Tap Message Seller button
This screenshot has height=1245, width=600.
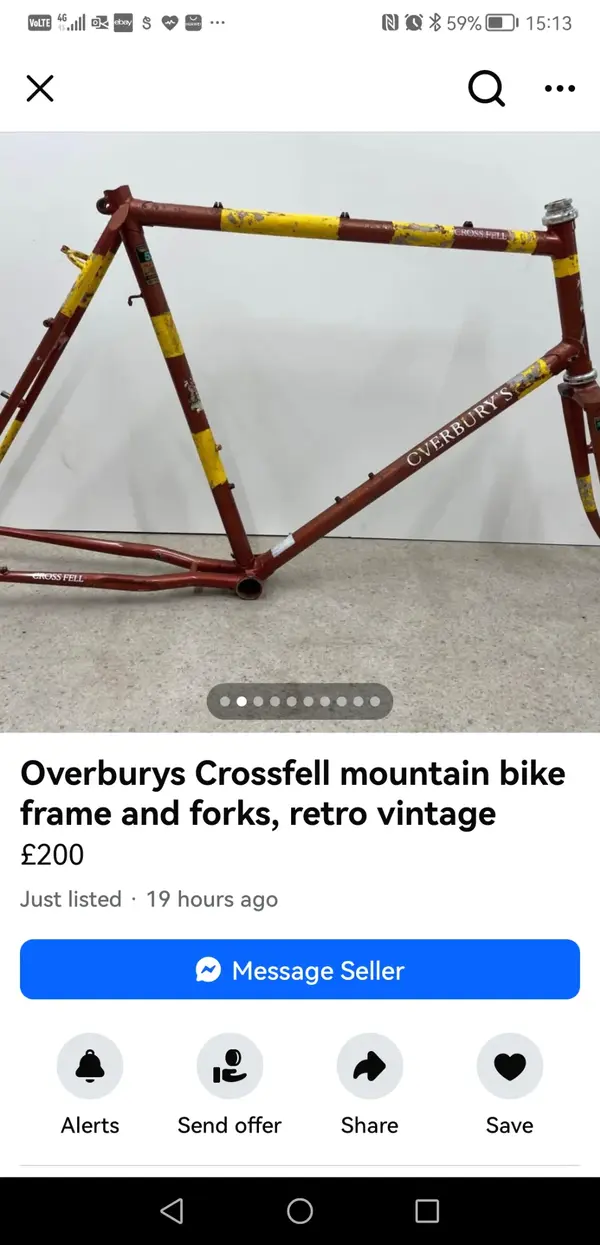(300, 969)
